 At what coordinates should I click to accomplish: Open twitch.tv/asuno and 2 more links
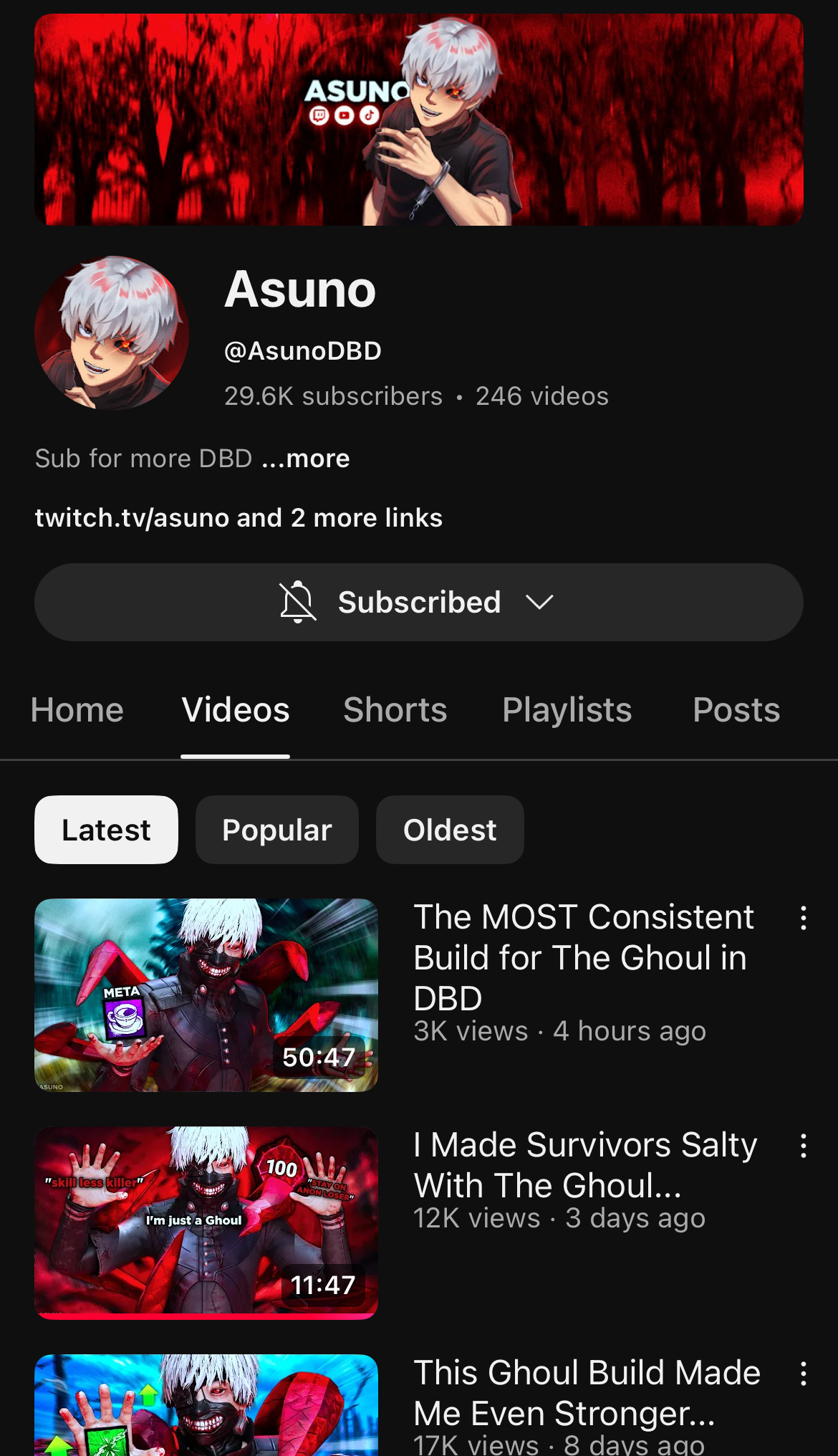[x=239, y=517]
